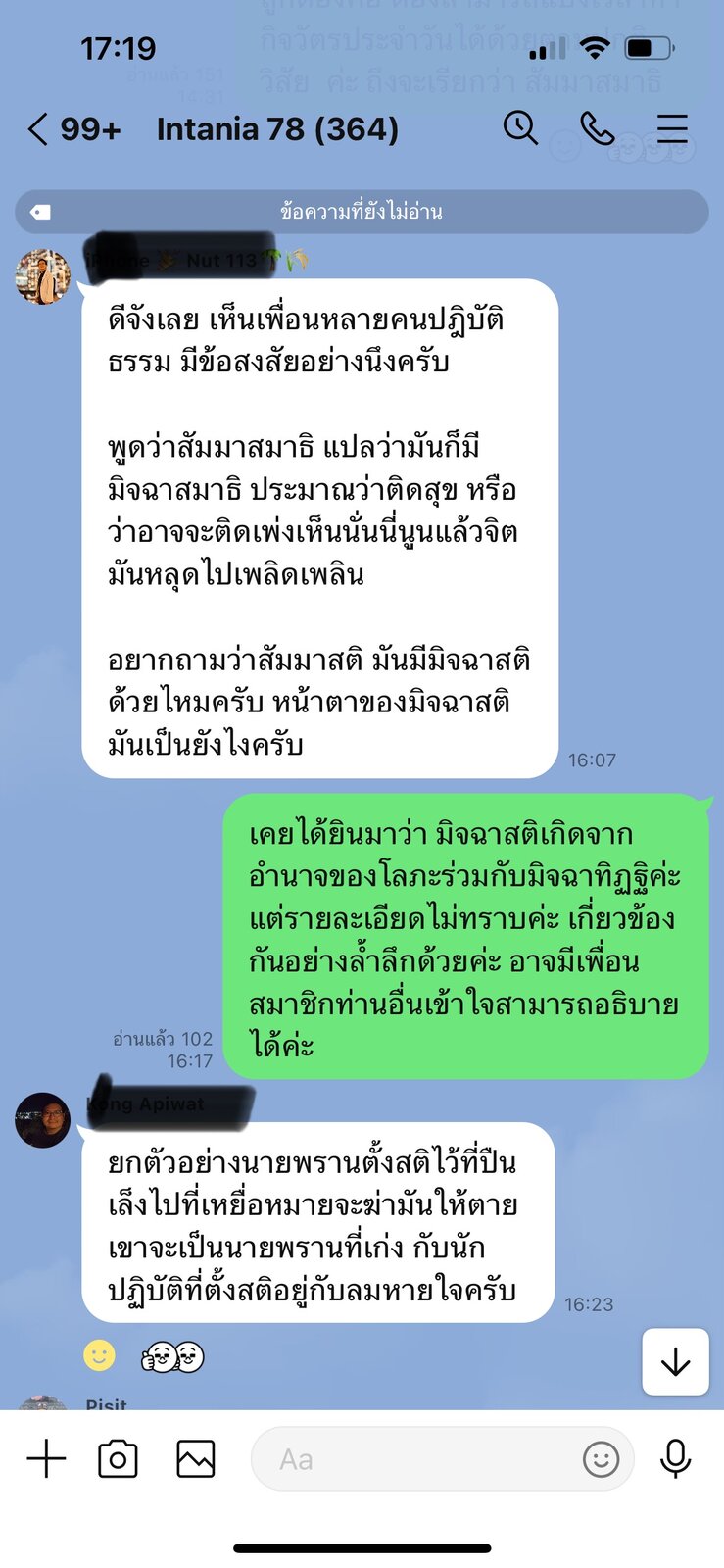Record a voice message with the microphone
The width and height of the screenshot is (724, 1568).
point(675,1459)
